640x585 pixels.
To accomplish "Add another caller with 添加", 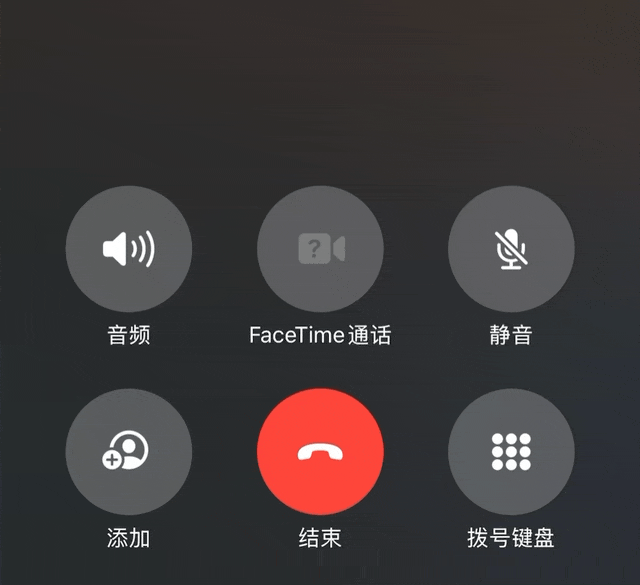I will [x=129, y=452].
